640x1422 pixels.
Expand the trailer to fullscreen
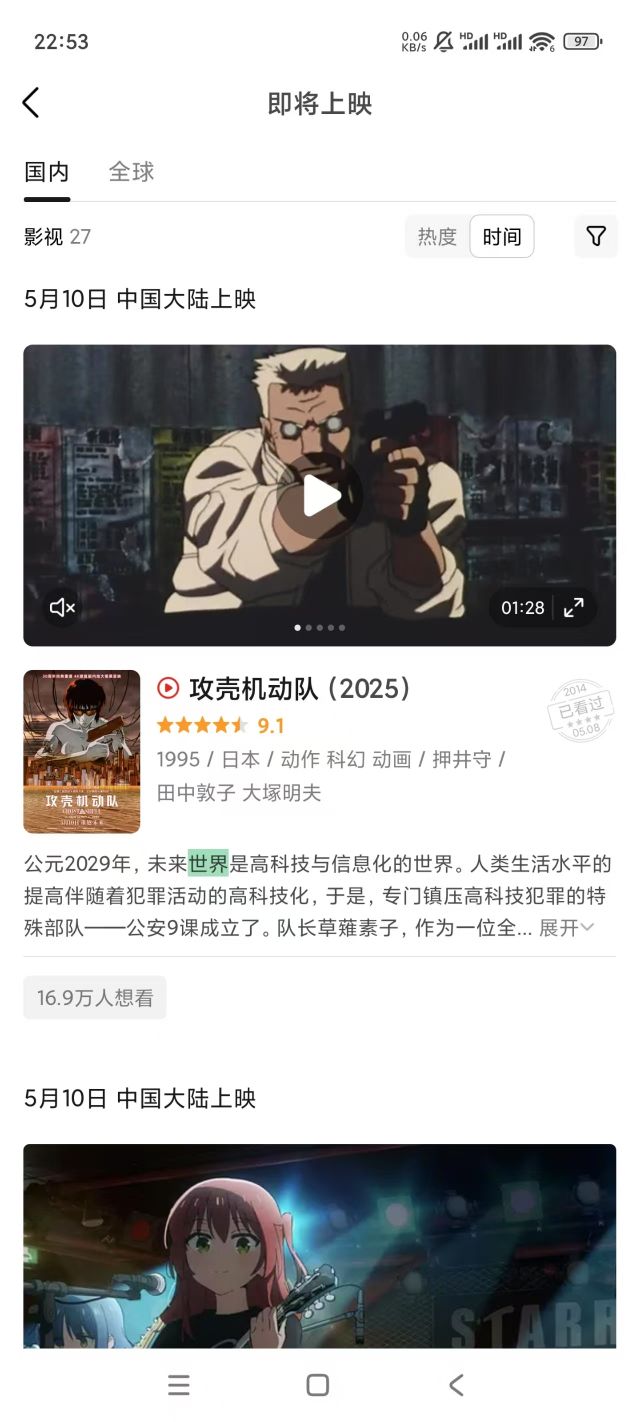[x=574, y=607]
